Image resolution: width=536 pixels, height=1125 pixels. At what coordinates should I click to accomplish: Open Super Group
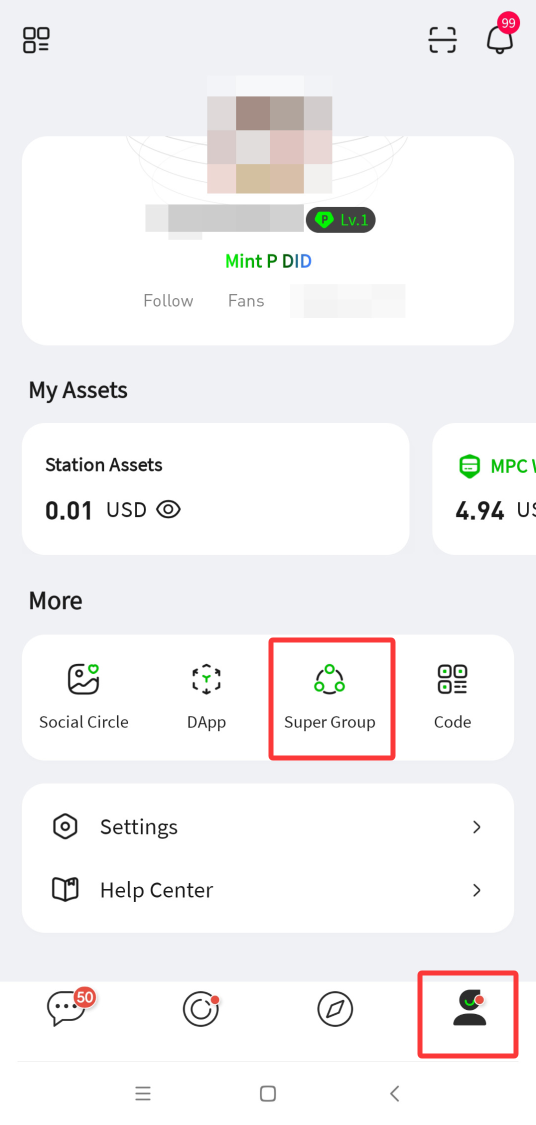pyautogui.click(x=330, y=697)
